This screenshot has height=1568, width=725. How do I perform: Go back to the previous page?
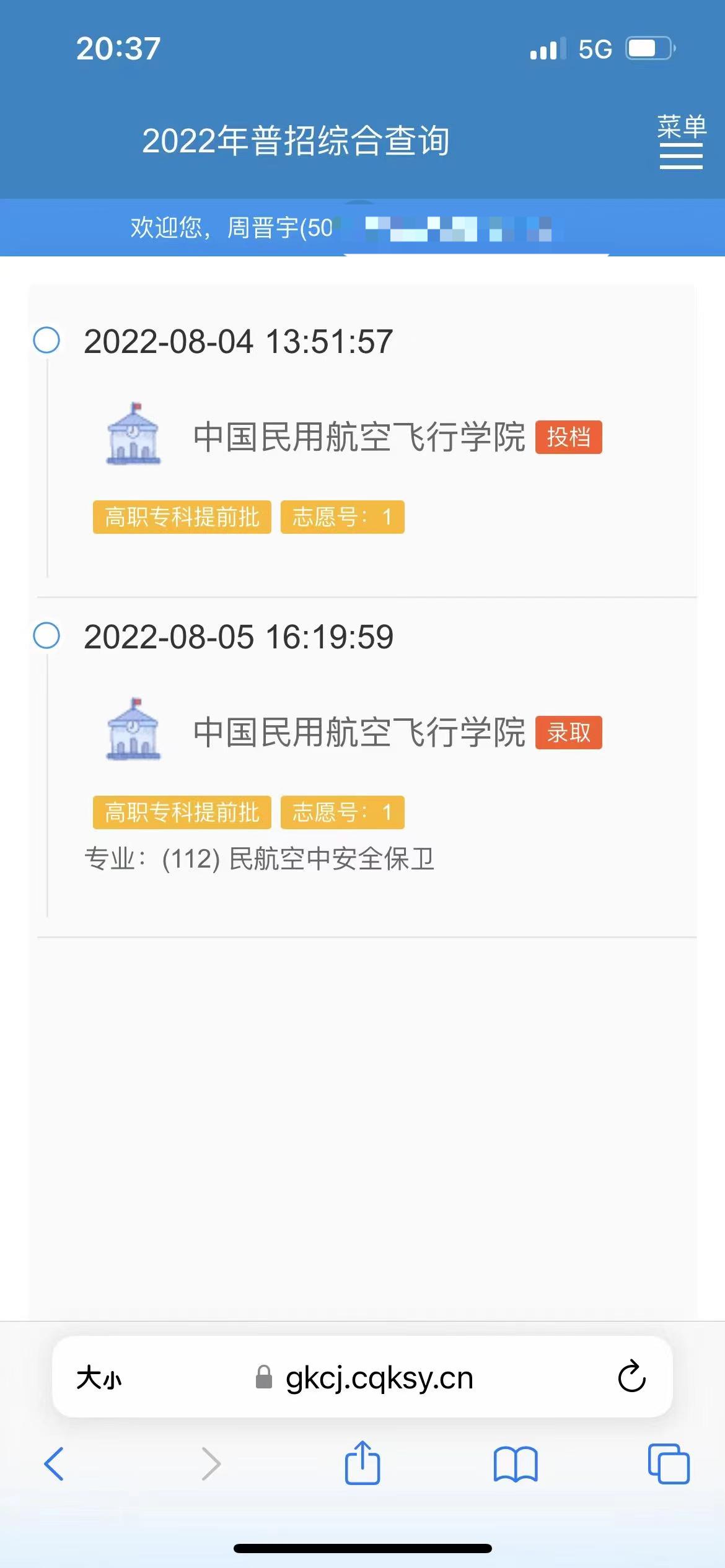coord(54,1464)
